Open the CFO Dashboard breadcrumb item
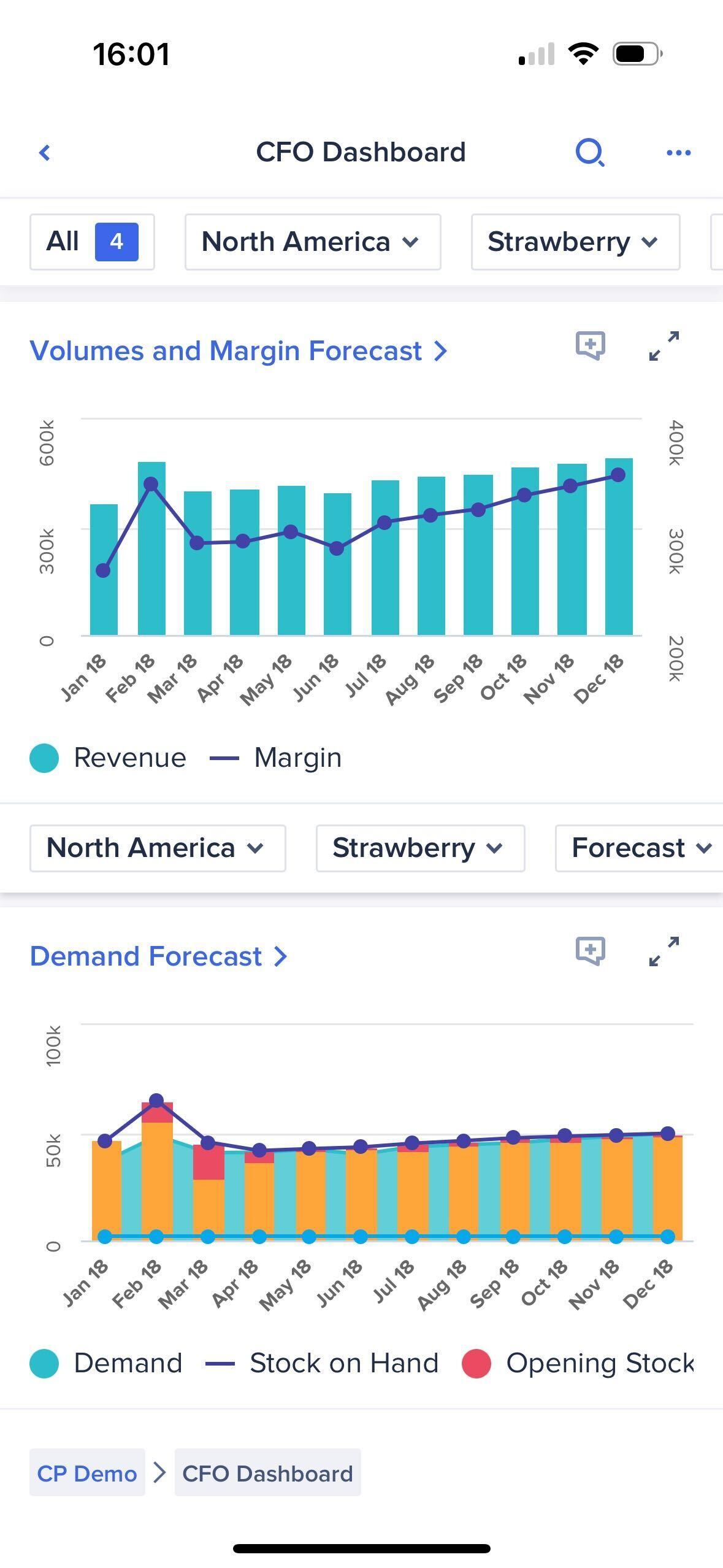 267,1473
